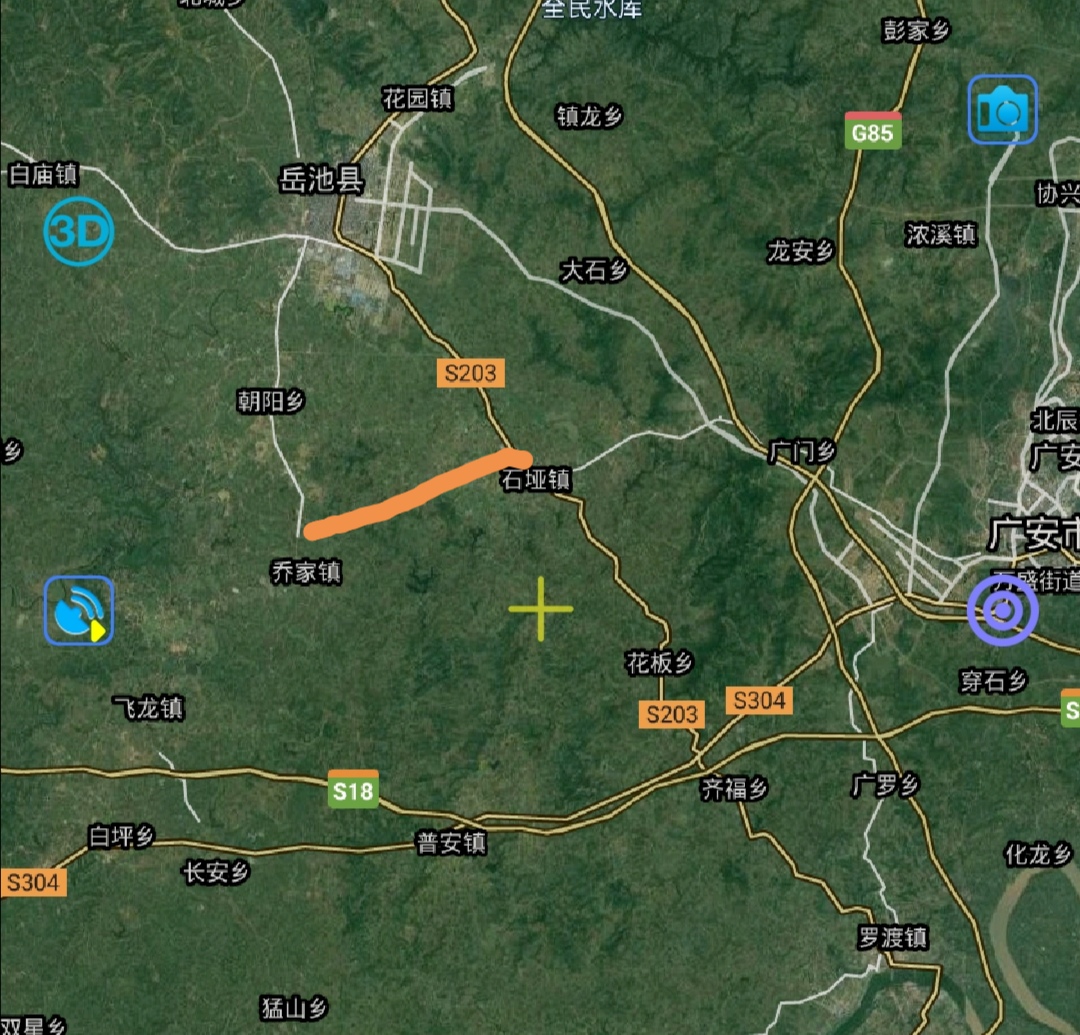Switch the map to 3D view
This screenshot has height=1035, width=1080.
(x=79, y=232)
